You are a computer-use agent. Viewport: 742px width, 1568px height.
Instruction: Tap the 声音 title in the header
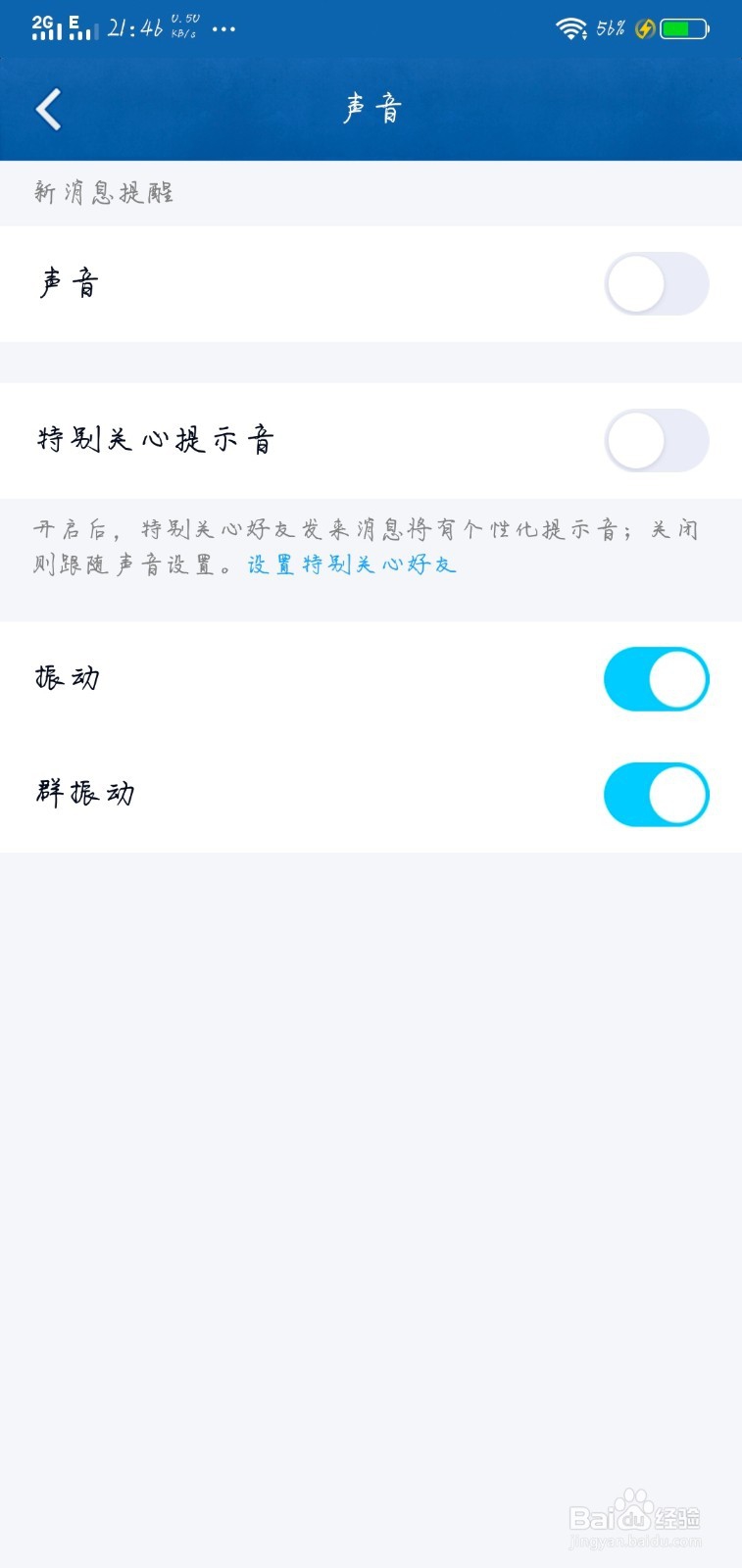point(371,108)
